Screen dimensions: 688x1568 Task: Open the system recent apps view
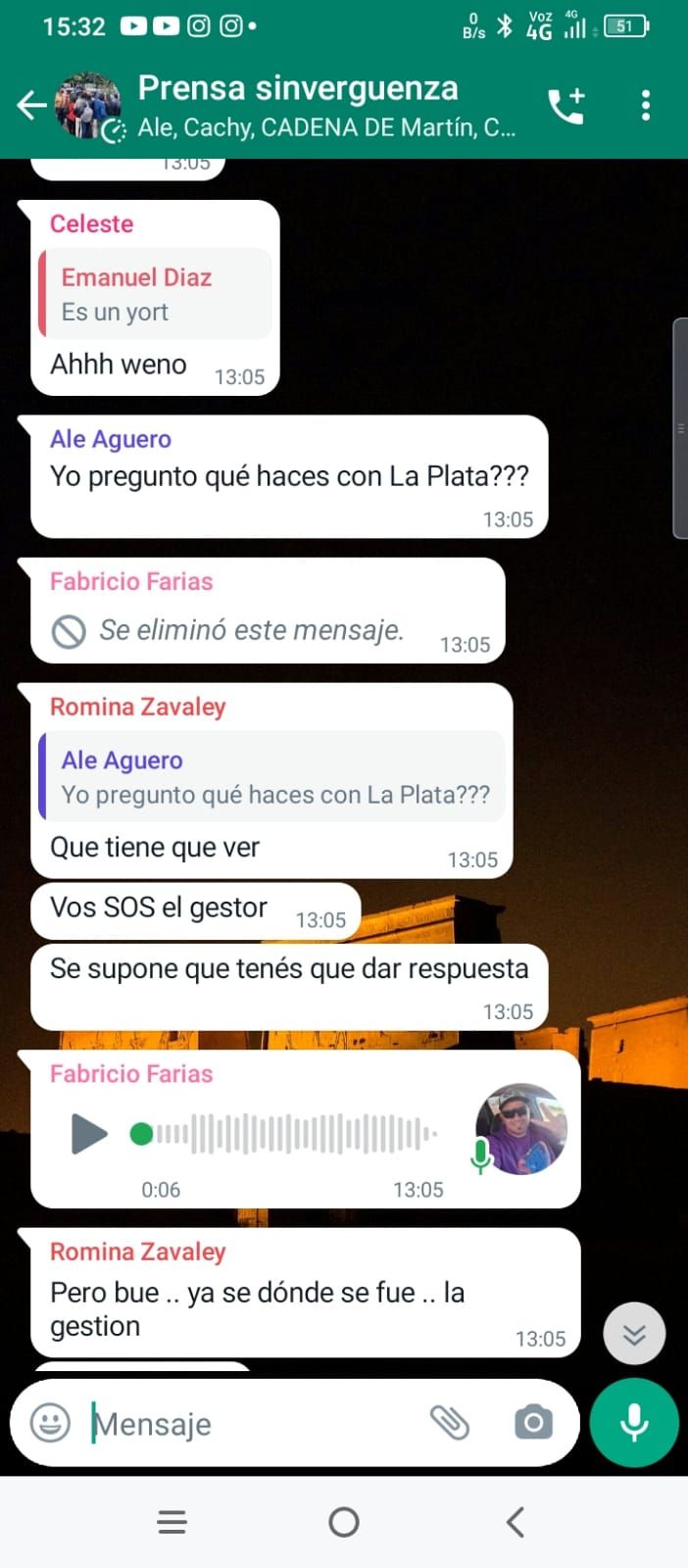(172, 1522)
